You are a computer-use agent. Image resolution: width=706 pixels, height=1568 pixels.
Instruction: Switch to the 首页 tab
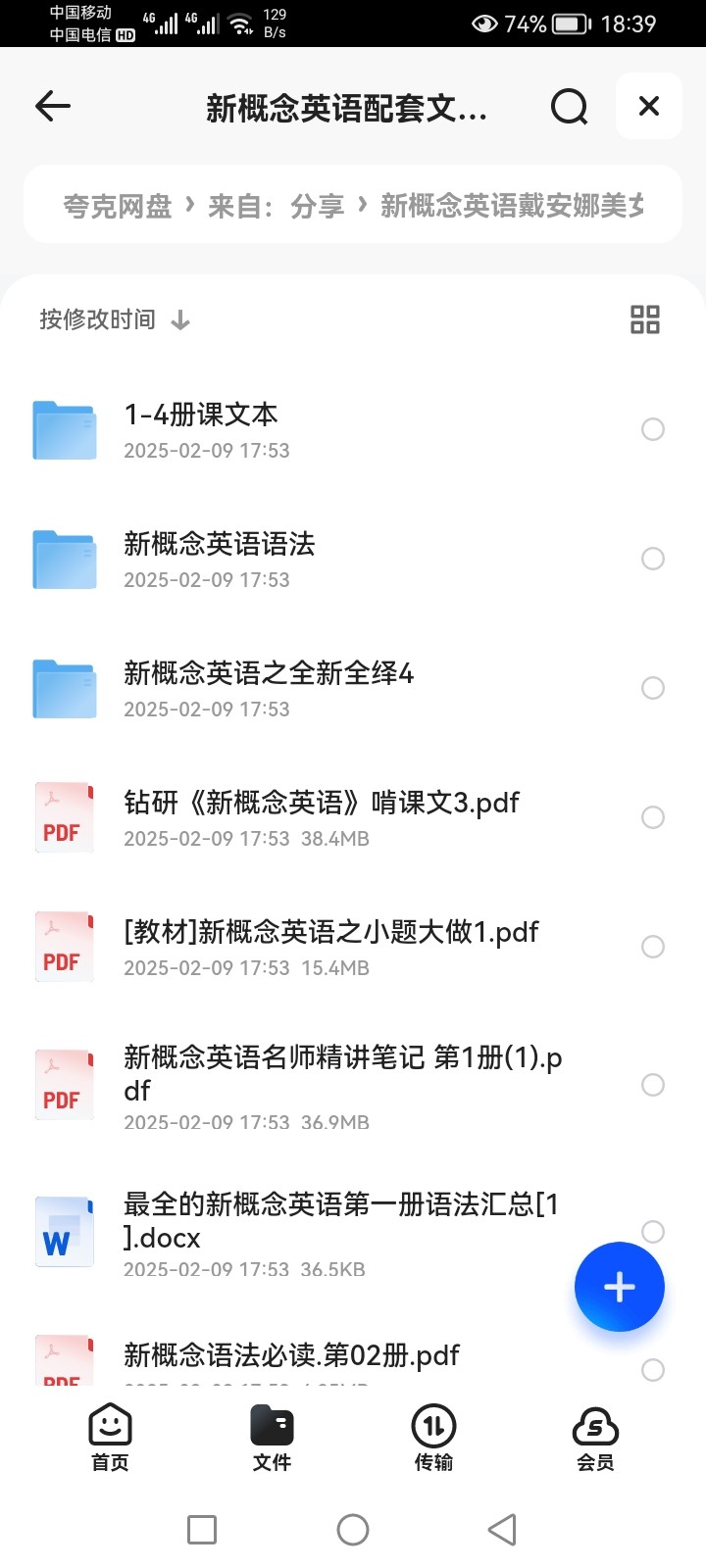(x=110, y=1437)
